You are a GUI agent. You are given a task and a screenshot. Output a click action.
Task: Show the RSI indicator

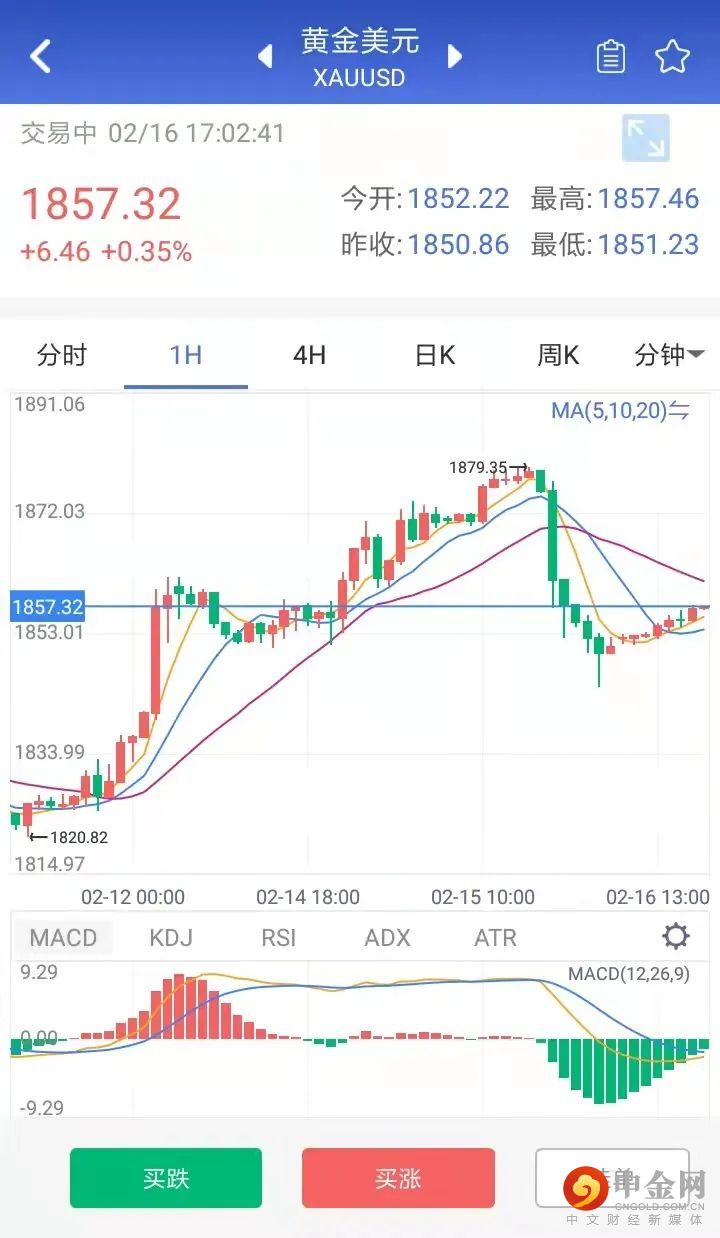[x=279, y=937]
